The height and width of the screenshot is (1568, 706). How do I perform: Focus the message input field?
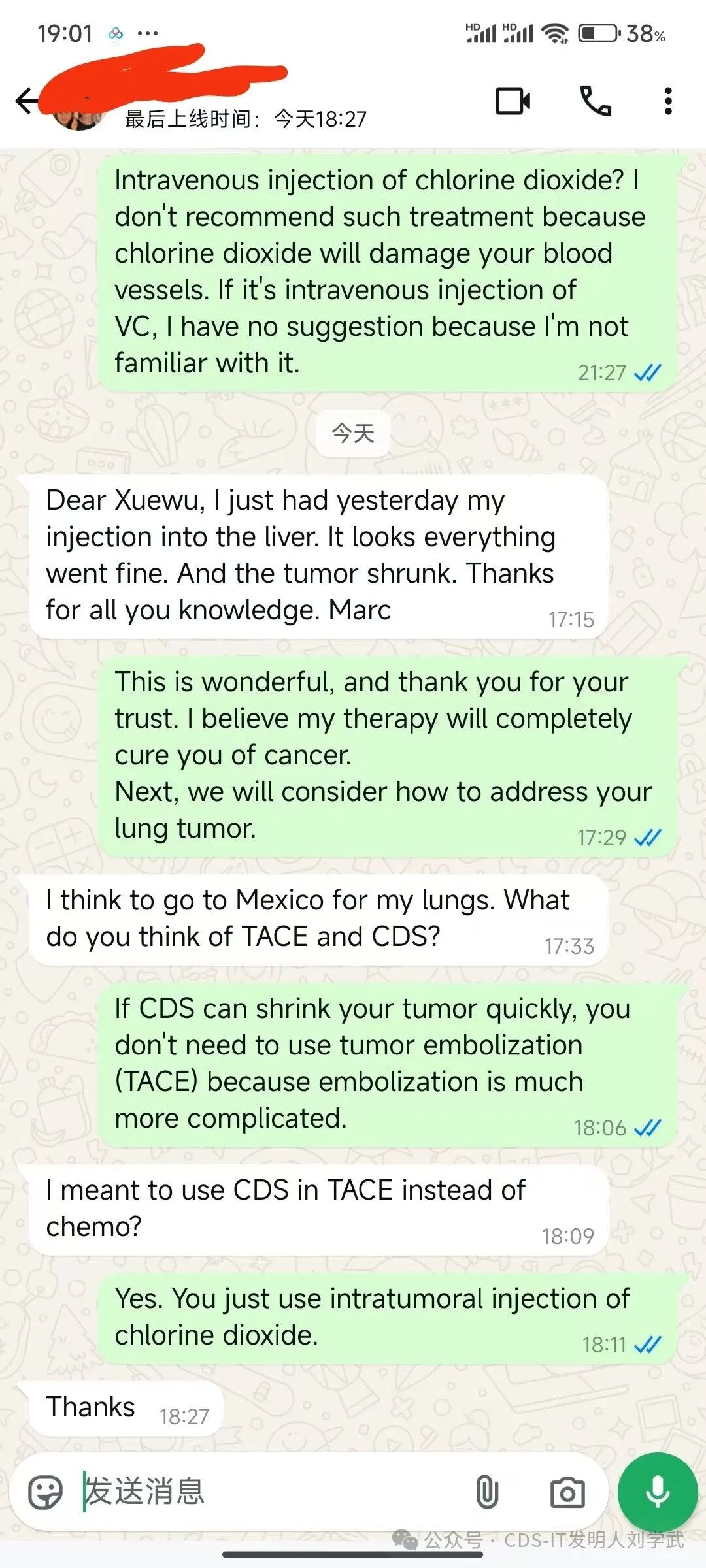tap(261, 1492)
